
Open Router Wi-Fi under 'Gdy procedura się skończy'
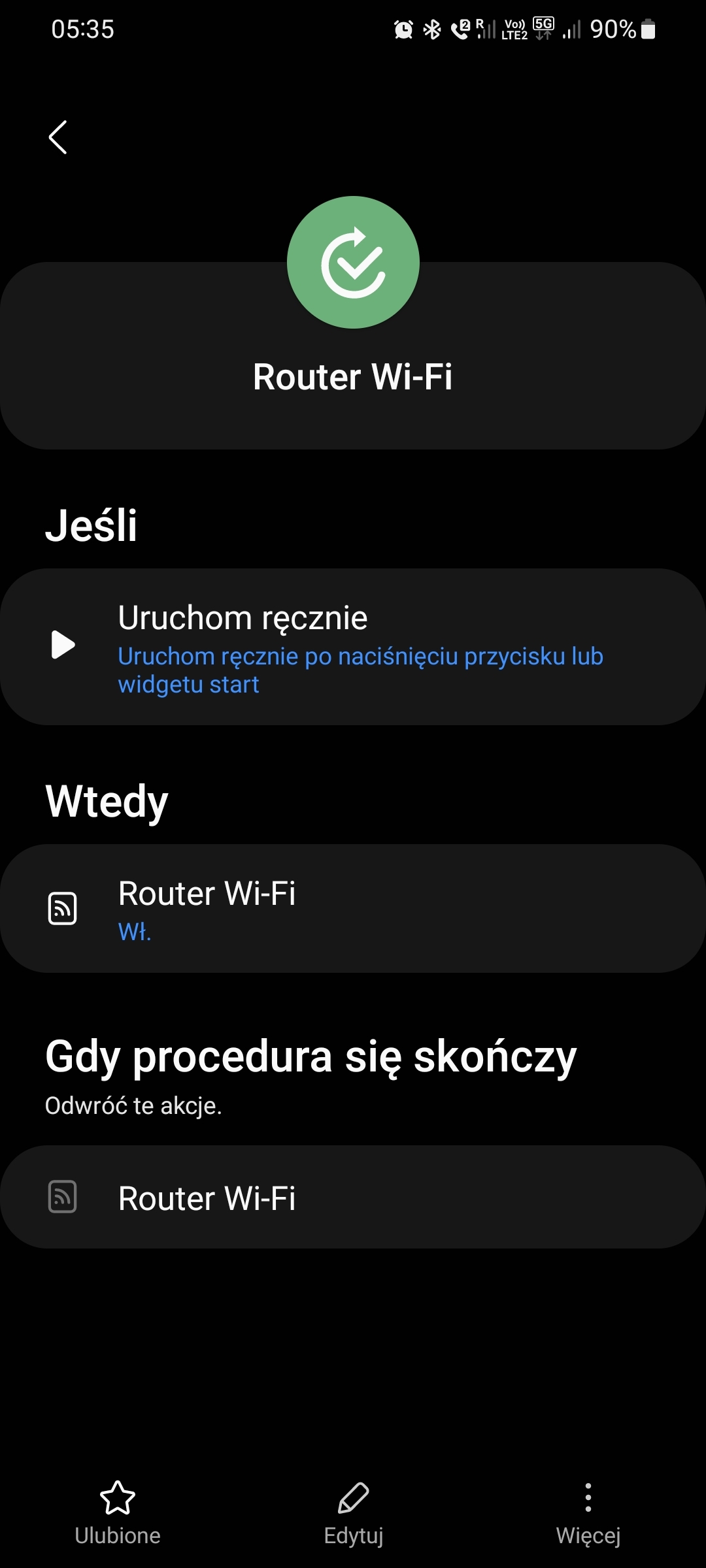[353, 1197]
